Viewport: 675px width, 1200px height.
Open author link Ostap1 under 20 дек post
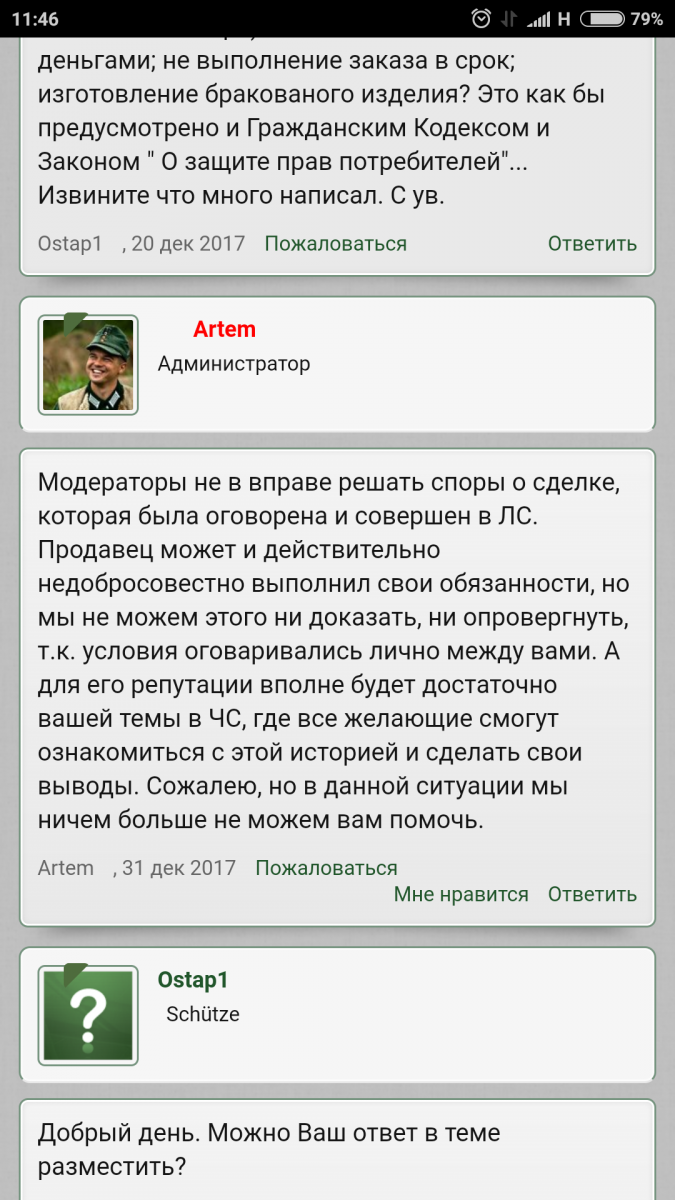tap(70, 244)
